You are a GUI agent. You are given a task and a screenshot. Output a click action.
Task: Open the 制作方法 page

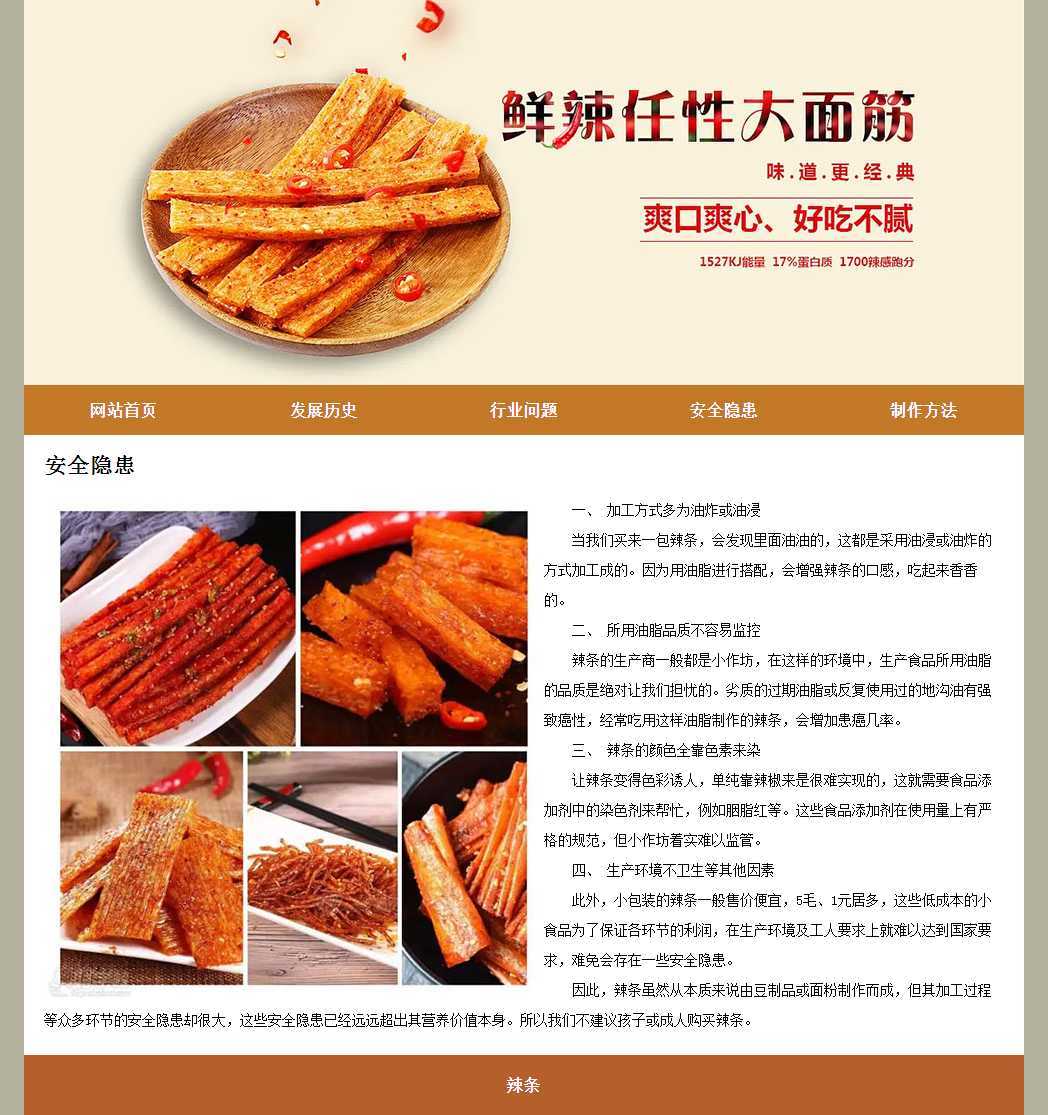coord(923,410)
